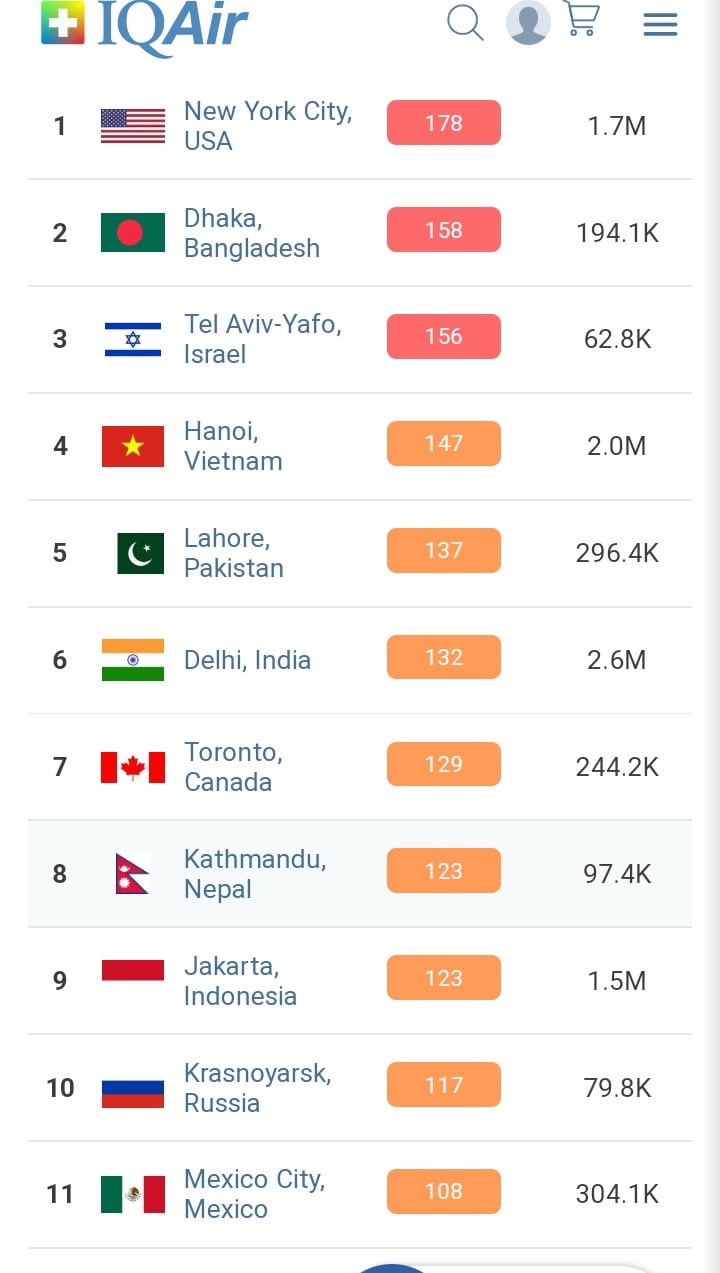This screenshot has height=1273, width=720.
Task: Click the AQI badge showing 178
Action: pos(443,122)
